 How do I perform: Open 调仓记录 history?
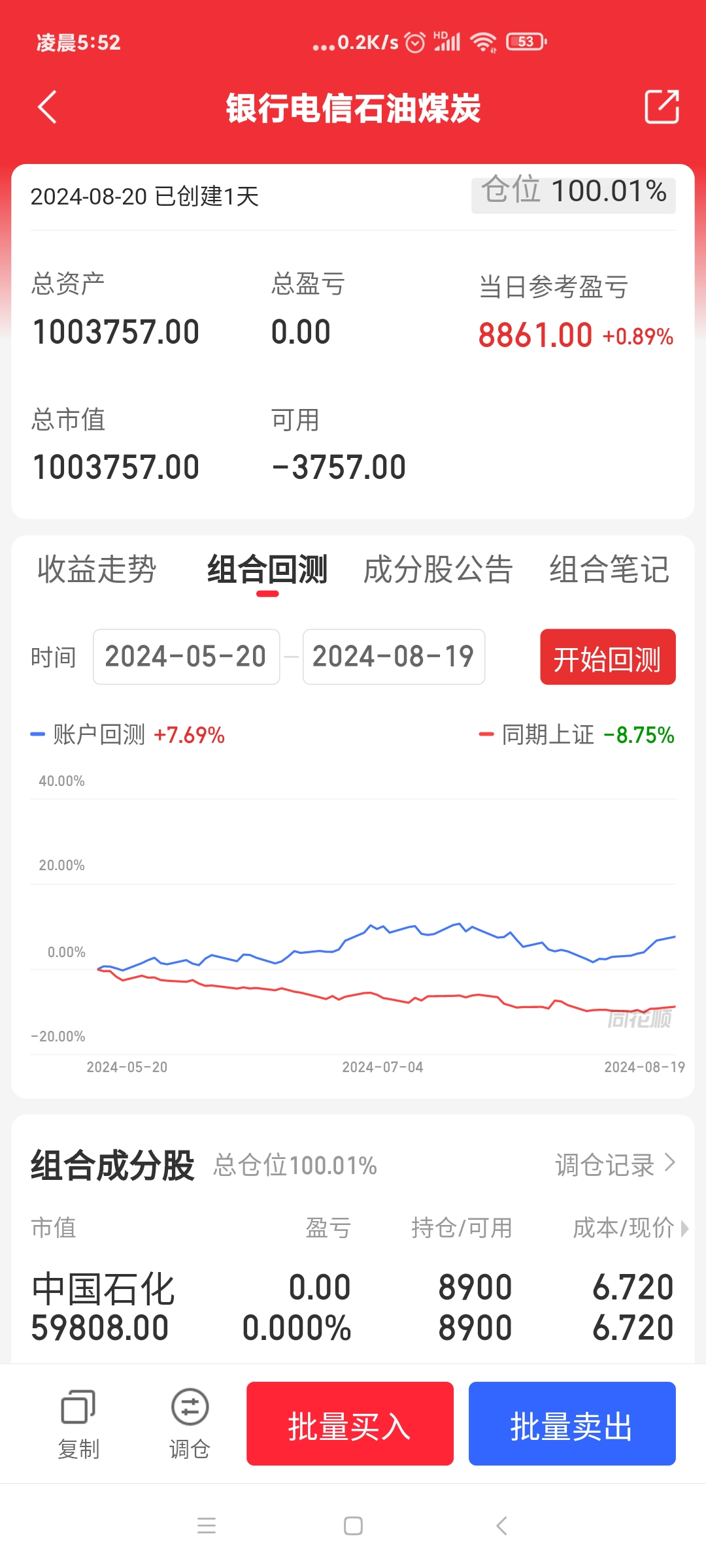(x=614, y=1164)
